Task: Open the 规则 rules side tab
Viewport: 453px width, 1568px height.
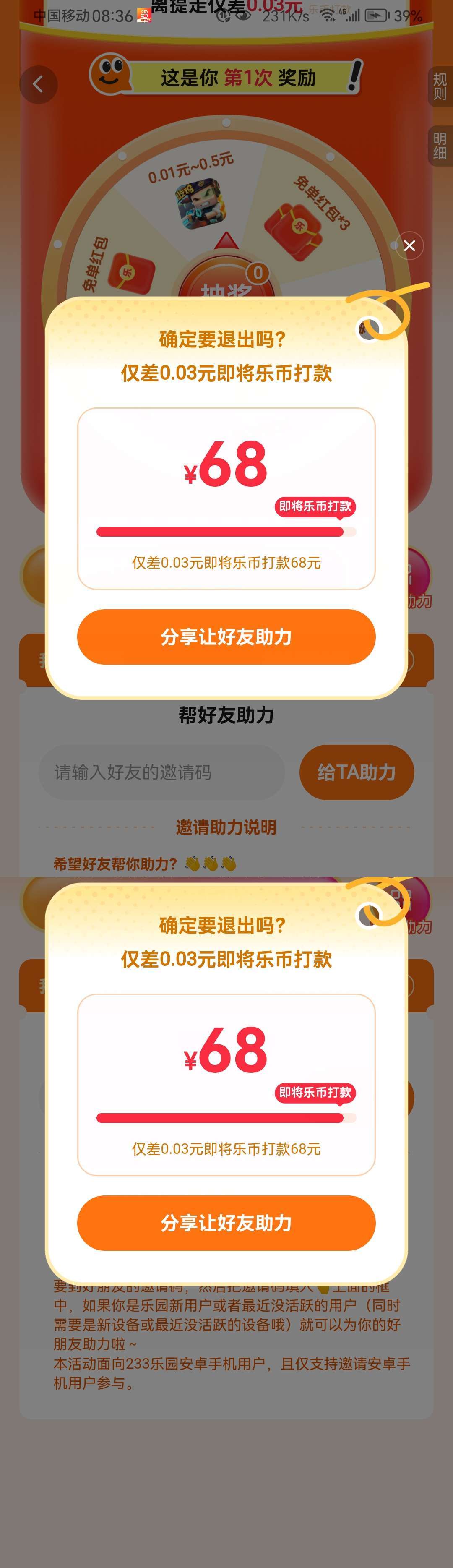Action: pyautogui.click(x=440, y=87)
